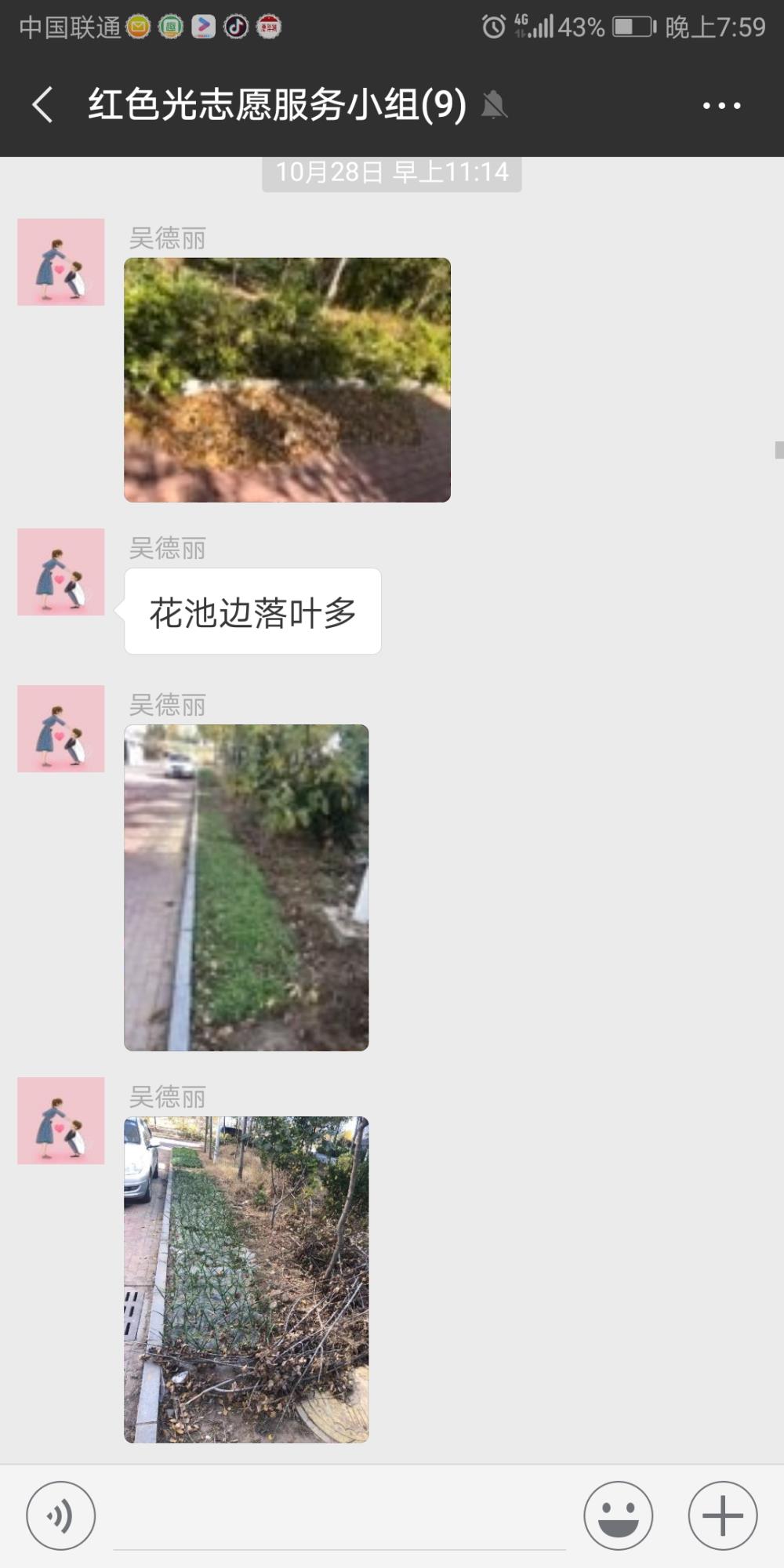The image size is (784, 1568).
Task: Open the emoji sticker panel
Action: click(619, 1515)
